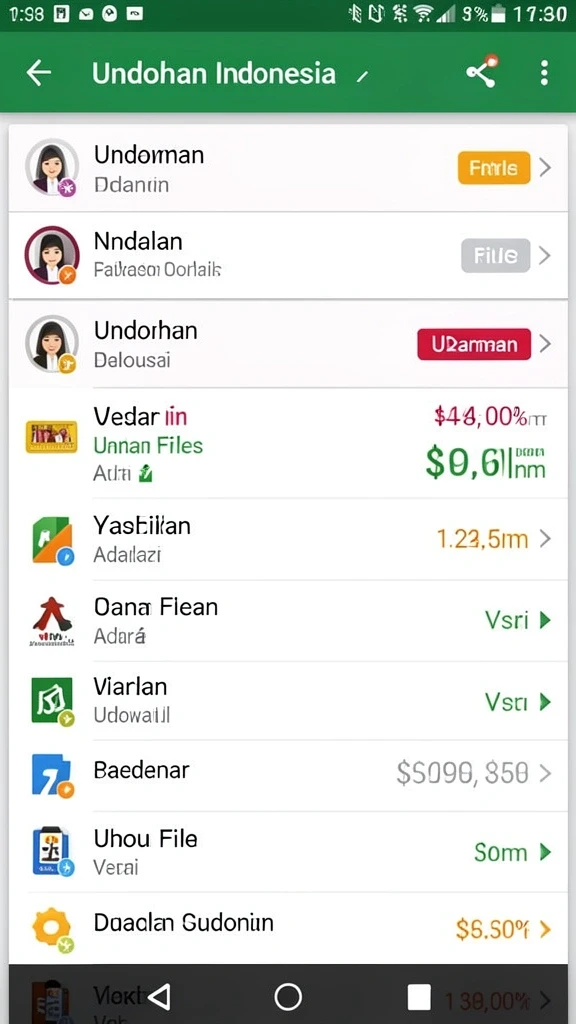Tap the red U2amman button

point(474,344)
